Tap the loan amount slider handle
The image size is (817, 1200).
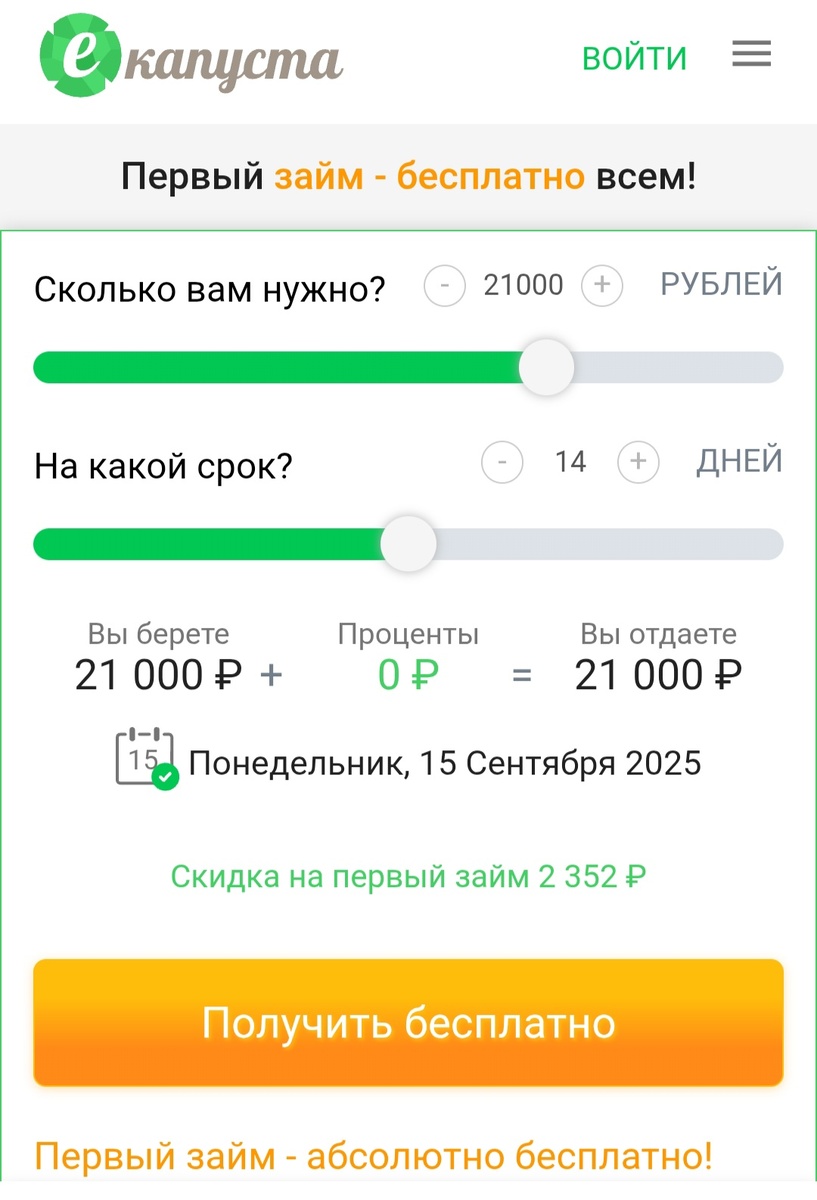546,367
